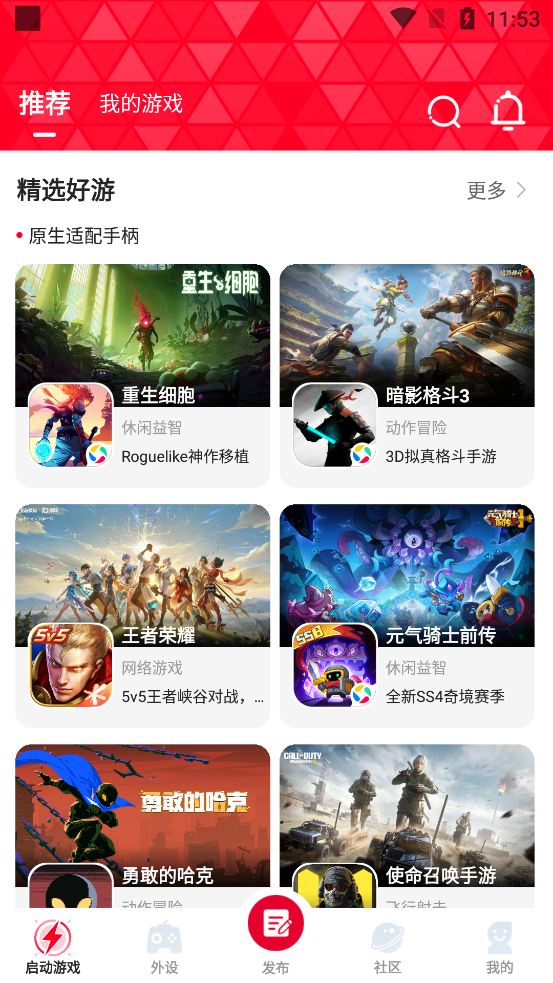The width and height of the screenshot is (553, 983).
Task: Open the 社区 community tab
Action: [387, 947]
